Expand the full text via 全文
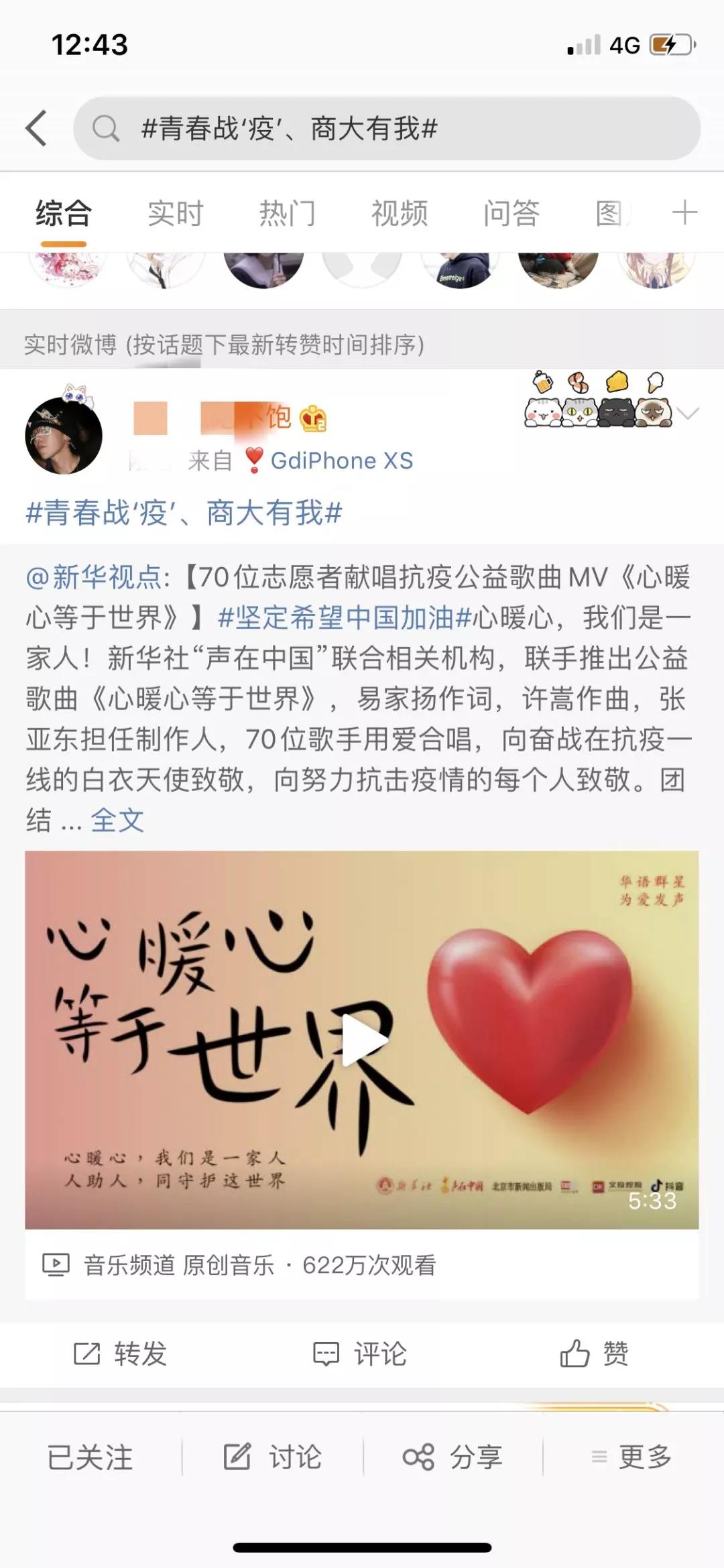Screen dimensions: 724x1568 coord(117,821)
